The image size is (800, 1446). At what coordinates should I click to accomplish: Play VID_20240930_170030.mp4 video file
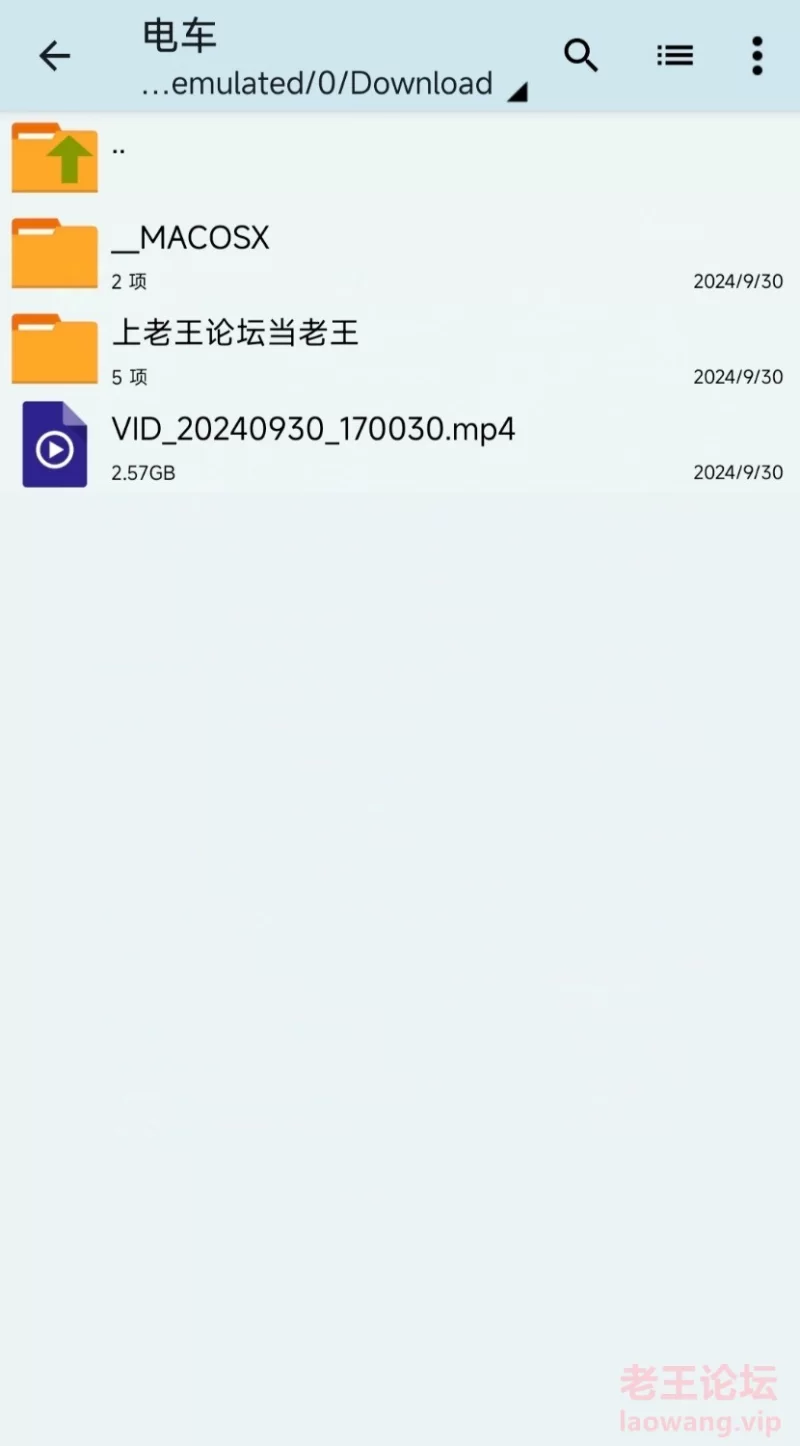[x=400, y=444]
